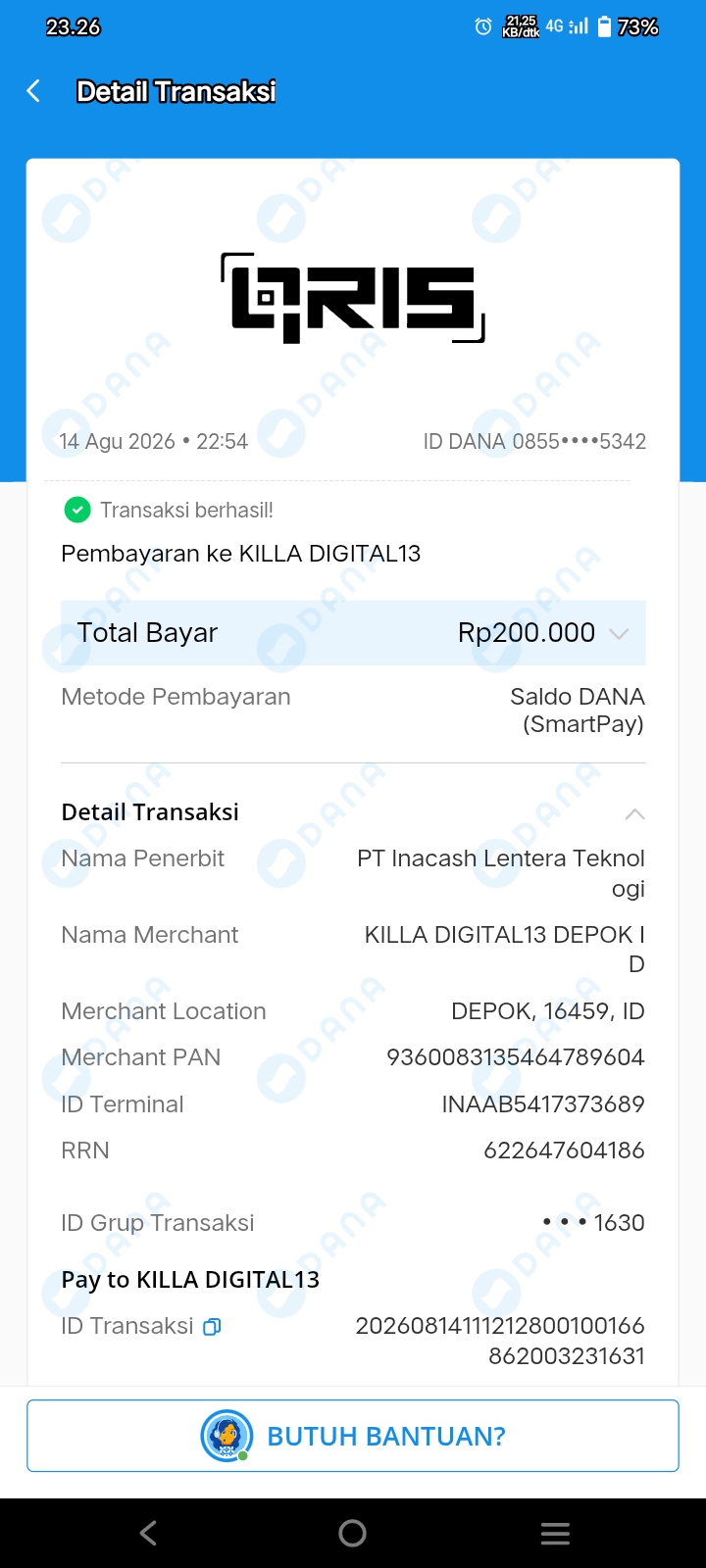Tap the system home button

352,1533
